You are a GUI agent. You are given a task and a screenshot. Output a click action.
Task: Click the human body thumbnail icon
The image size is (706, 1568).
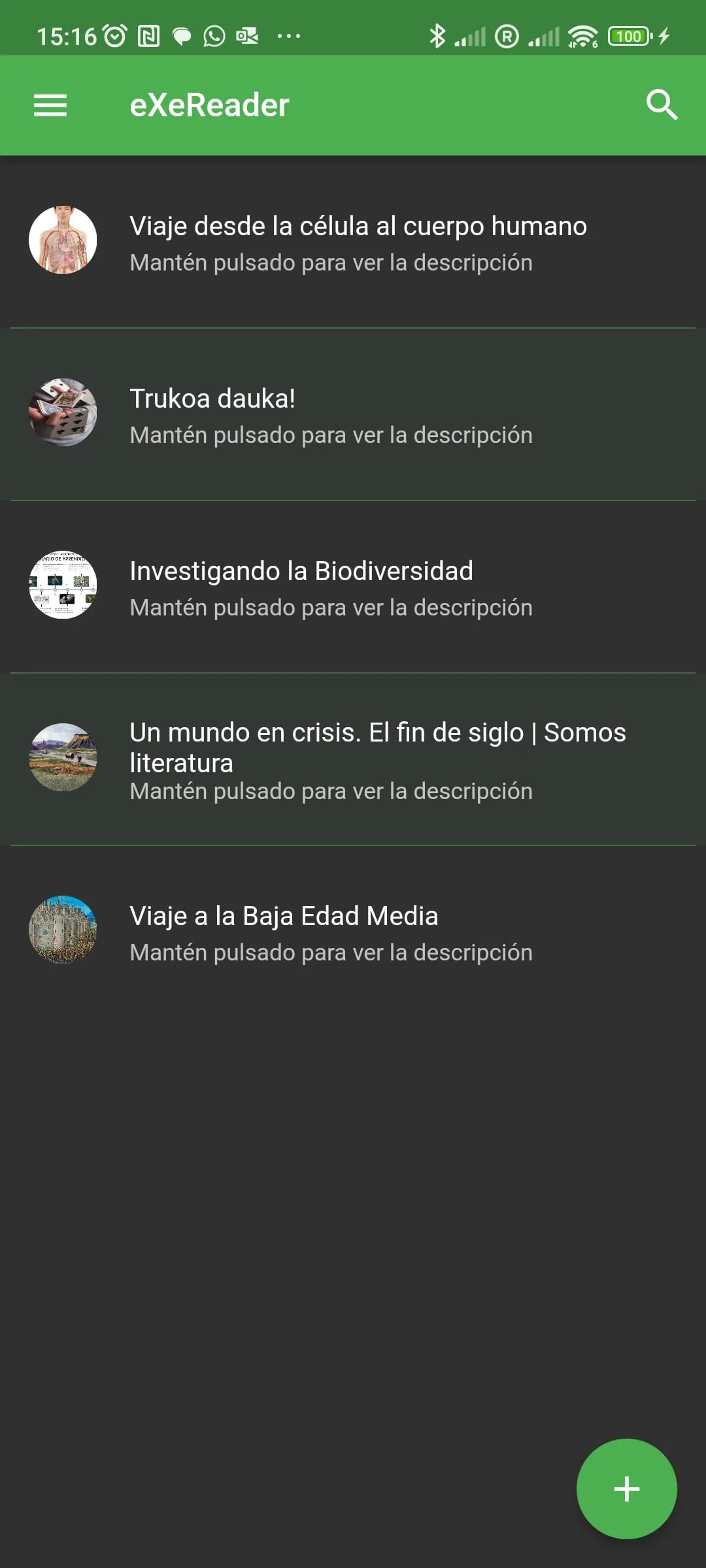coord(63,239)
